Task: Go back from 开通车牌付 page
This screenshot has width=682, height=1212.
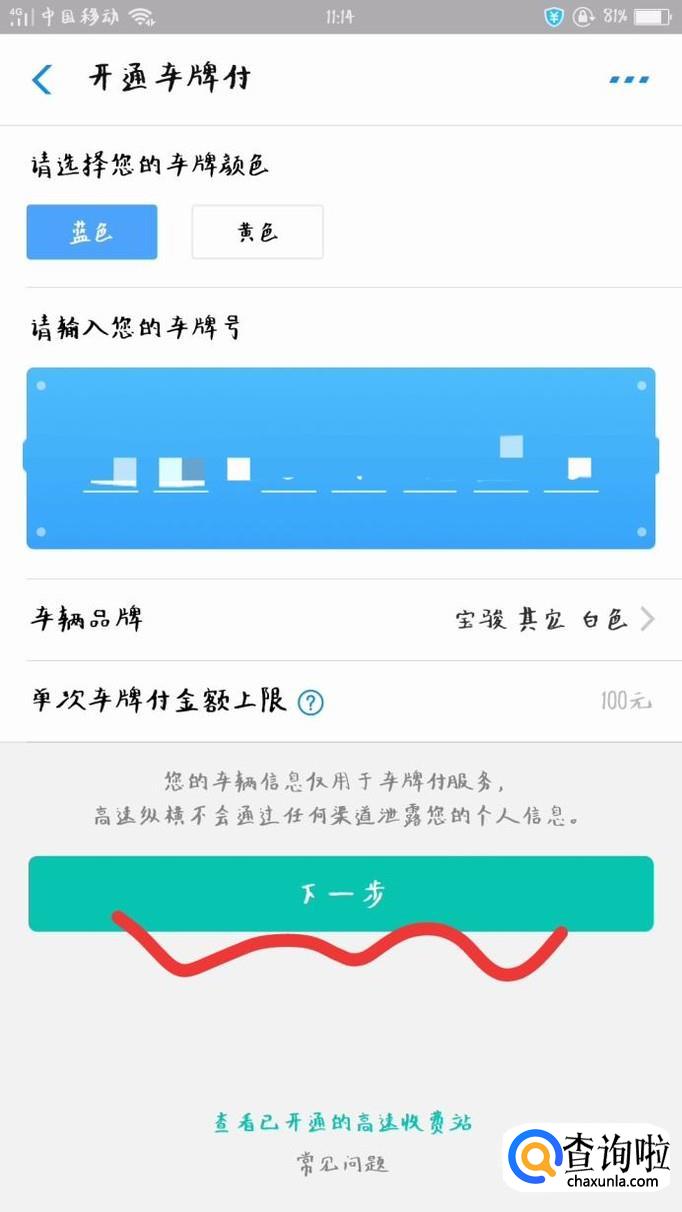Action: pos(42,79)
